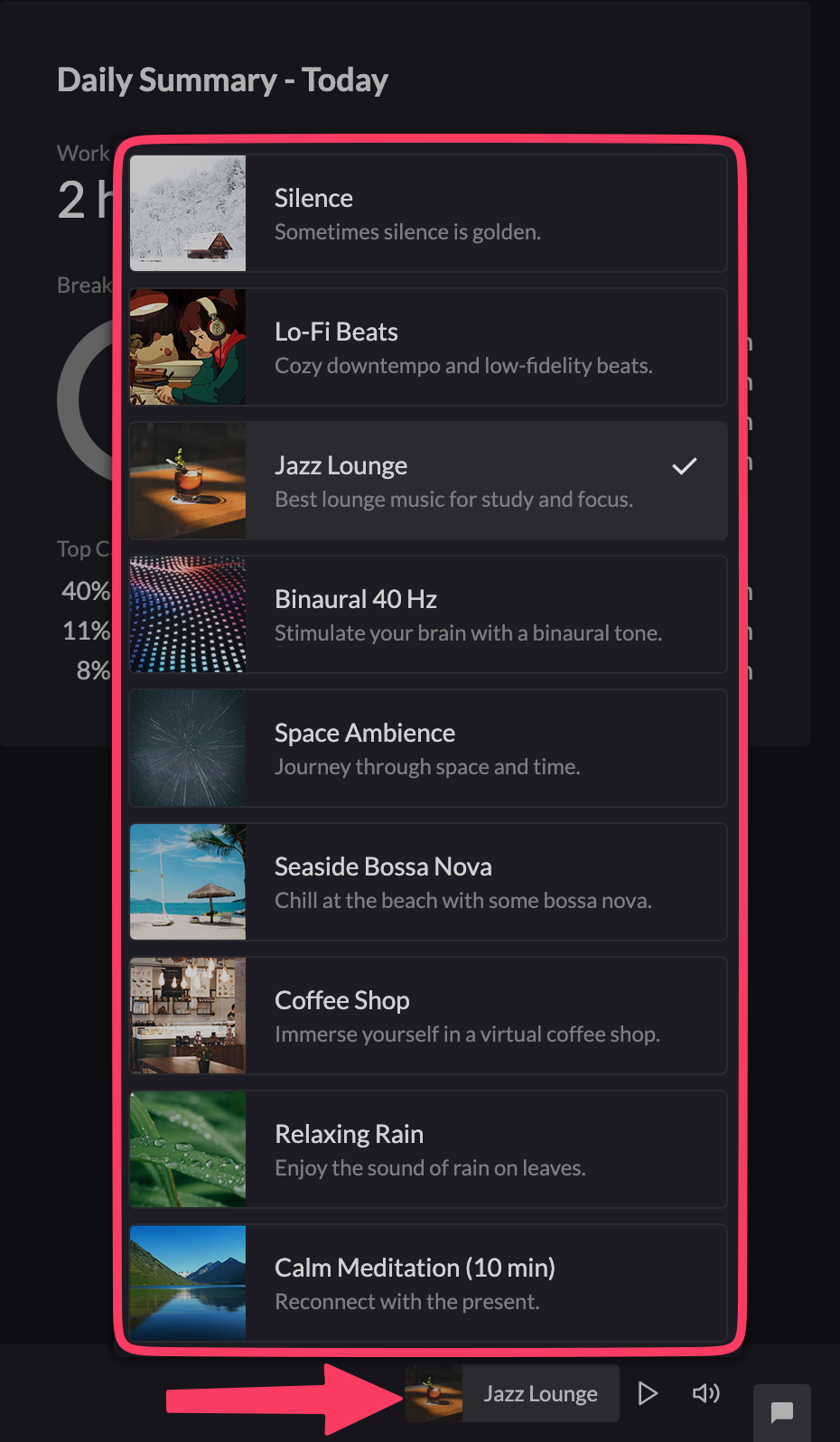Open the volume speaker control
This screenshot has width=840, height=1442.
coord(705,1393)
